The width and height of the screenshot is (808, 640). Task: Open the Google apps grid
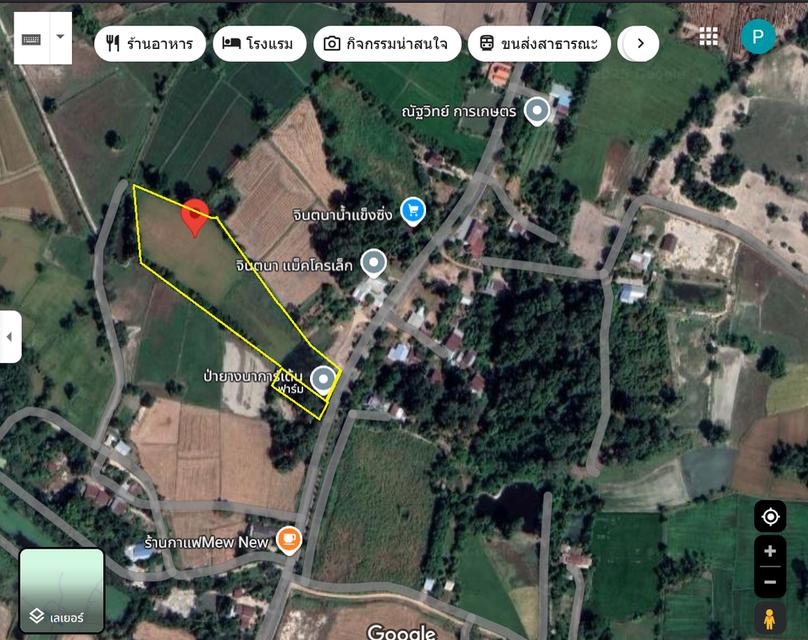coord(709,37)
